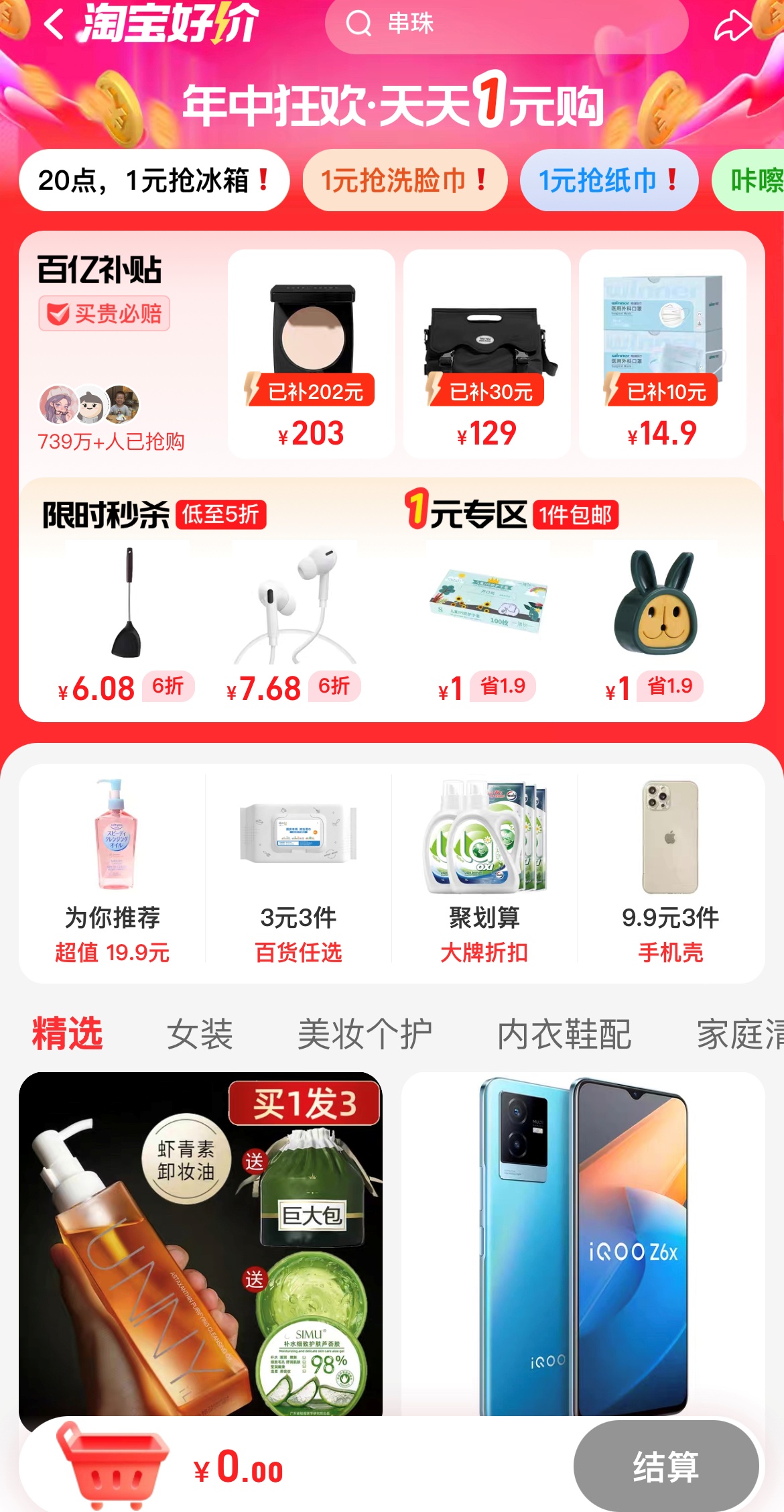The image size is (784, 1512).
Task: Open the ¥203 compact powder deal
Action: pos(311,353)
